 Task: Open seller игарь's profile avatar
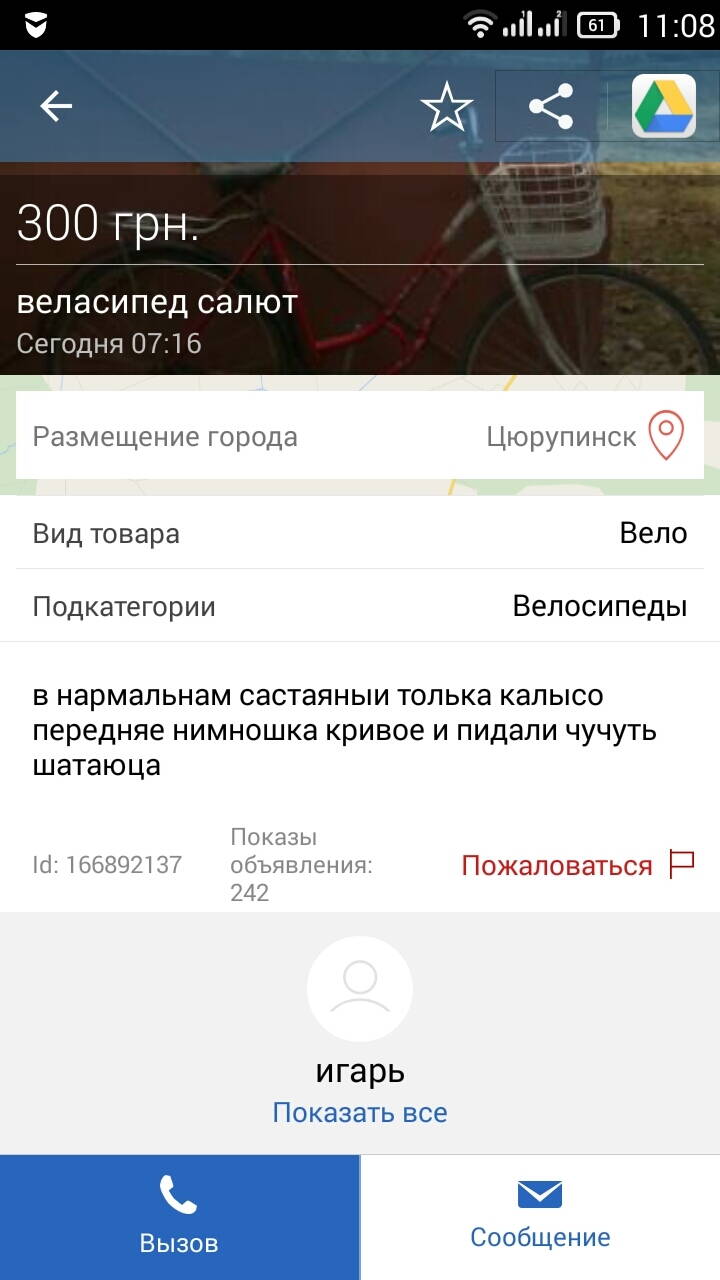click(360, 988)
